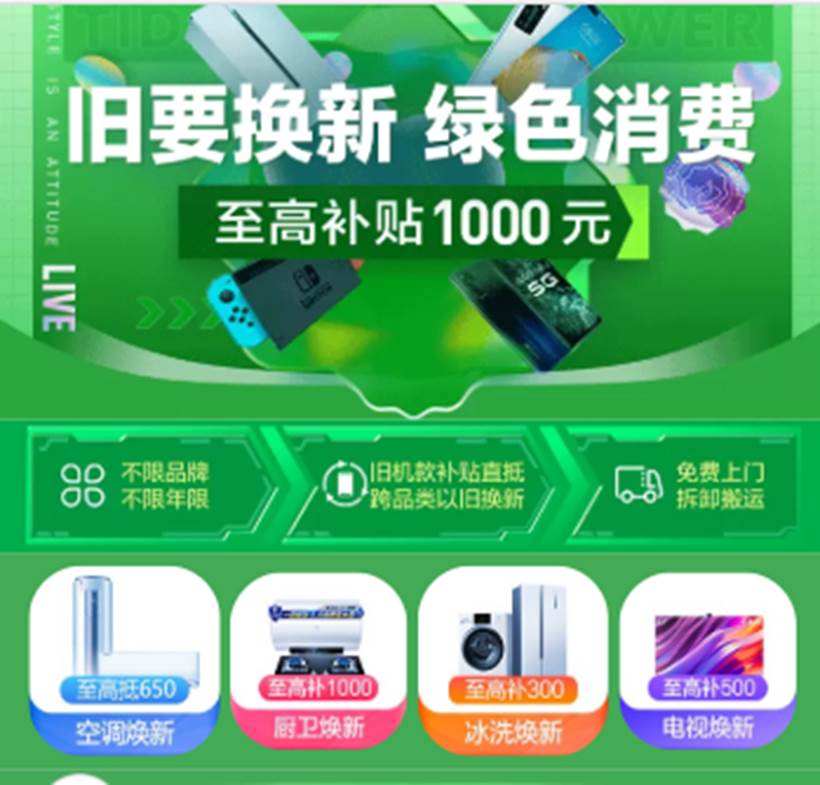Open the 空调焕新 air conditioner tile
The height and width of the screenshot is (785, 820).
[125, 660]
